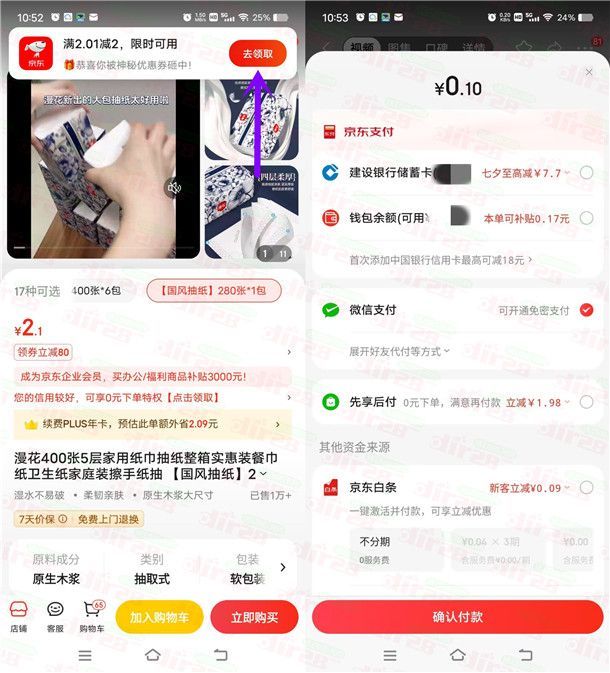Confirm payment with 确认付款
This screenshot has height=673, width=610.
point(457,617)
